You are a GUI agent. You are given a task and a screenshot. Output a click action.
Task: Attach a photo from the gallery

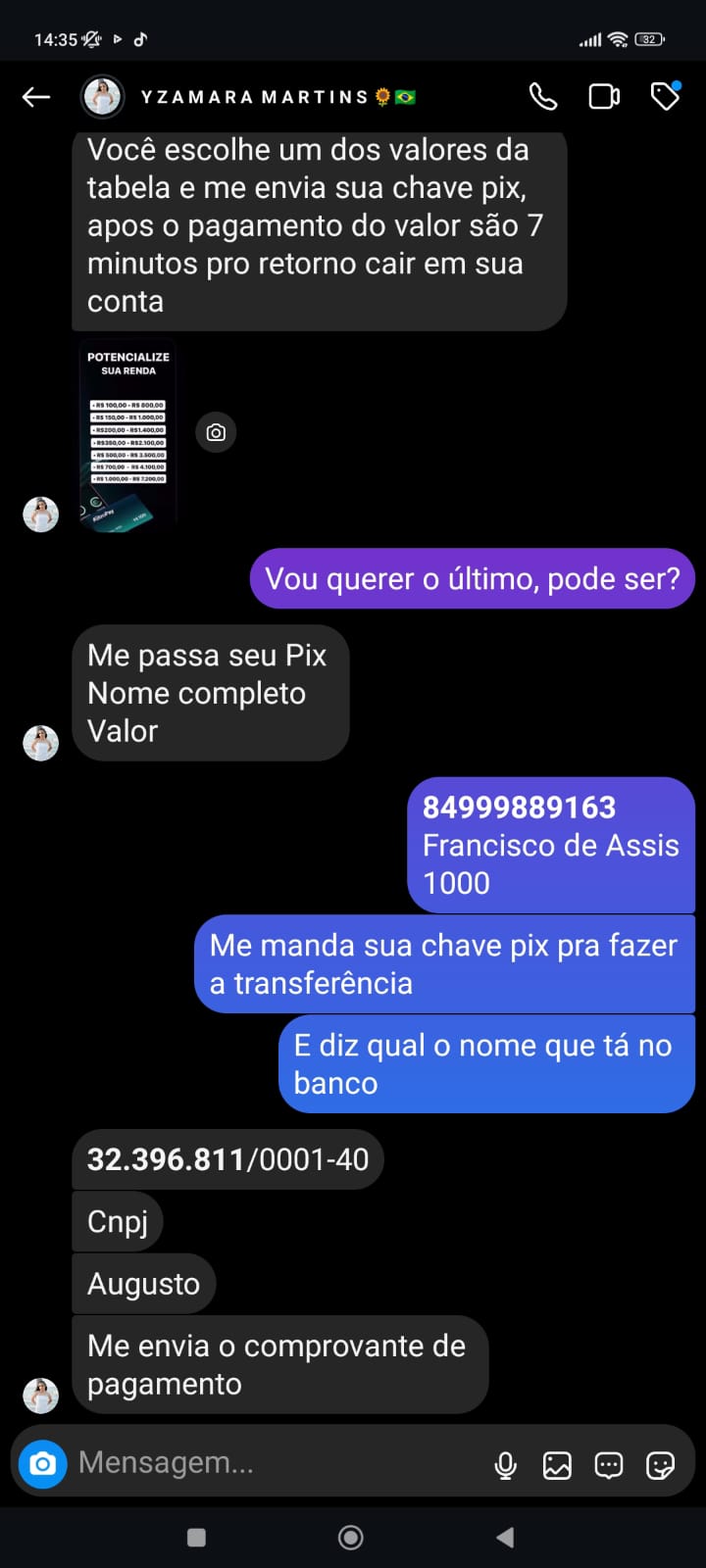[x=557, y=1465]
